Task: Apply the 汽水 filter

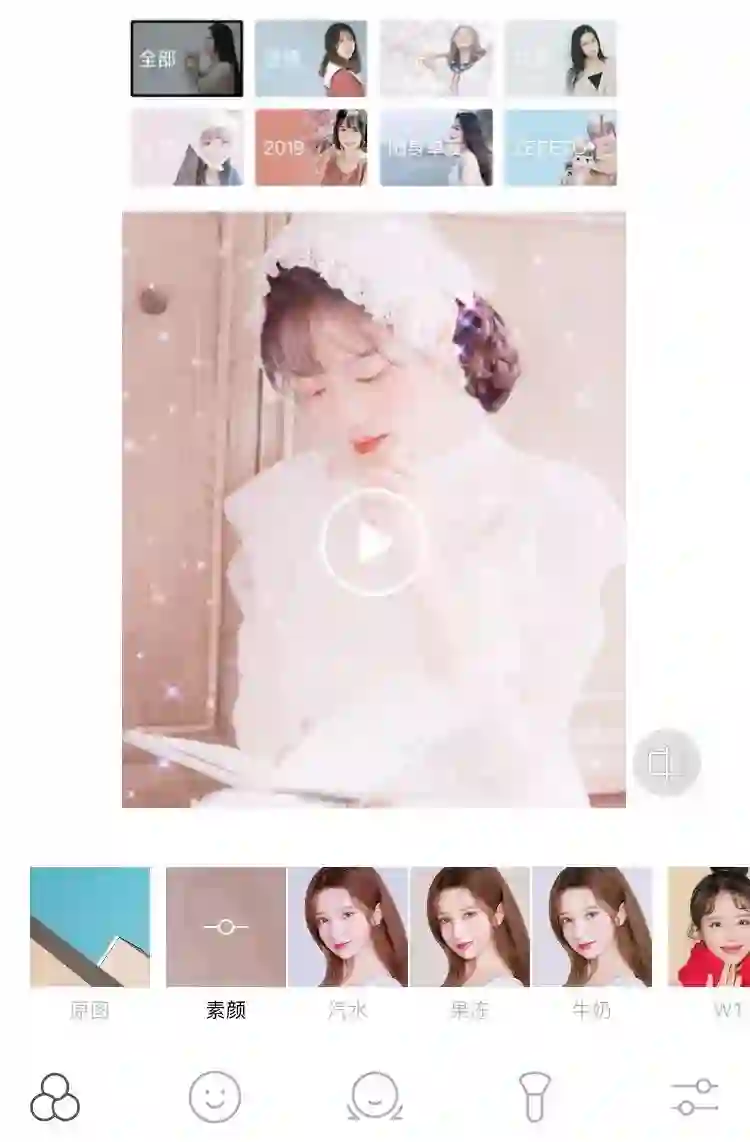Action: click(348, 928)
